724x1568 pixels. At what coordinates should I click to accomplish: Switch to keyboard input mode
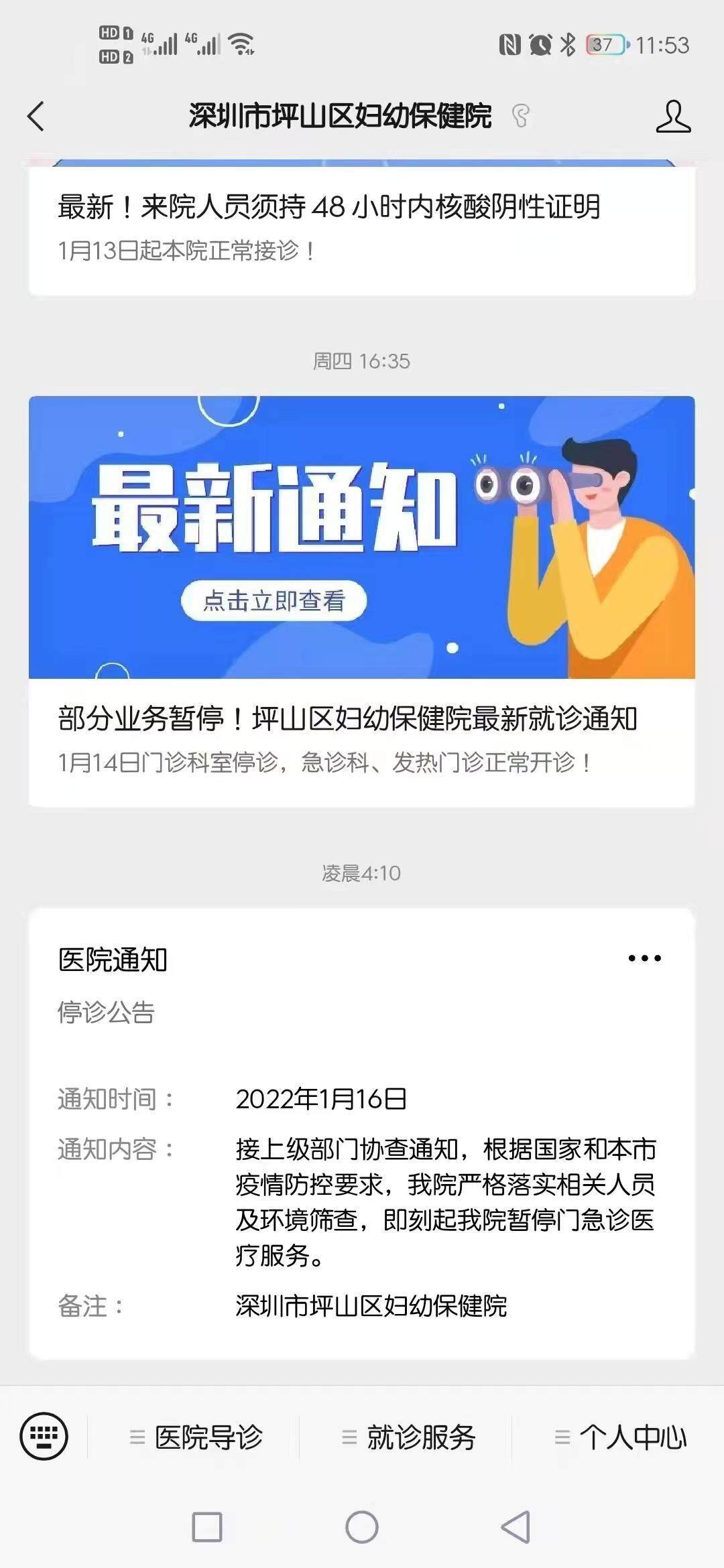[44, 1436]
